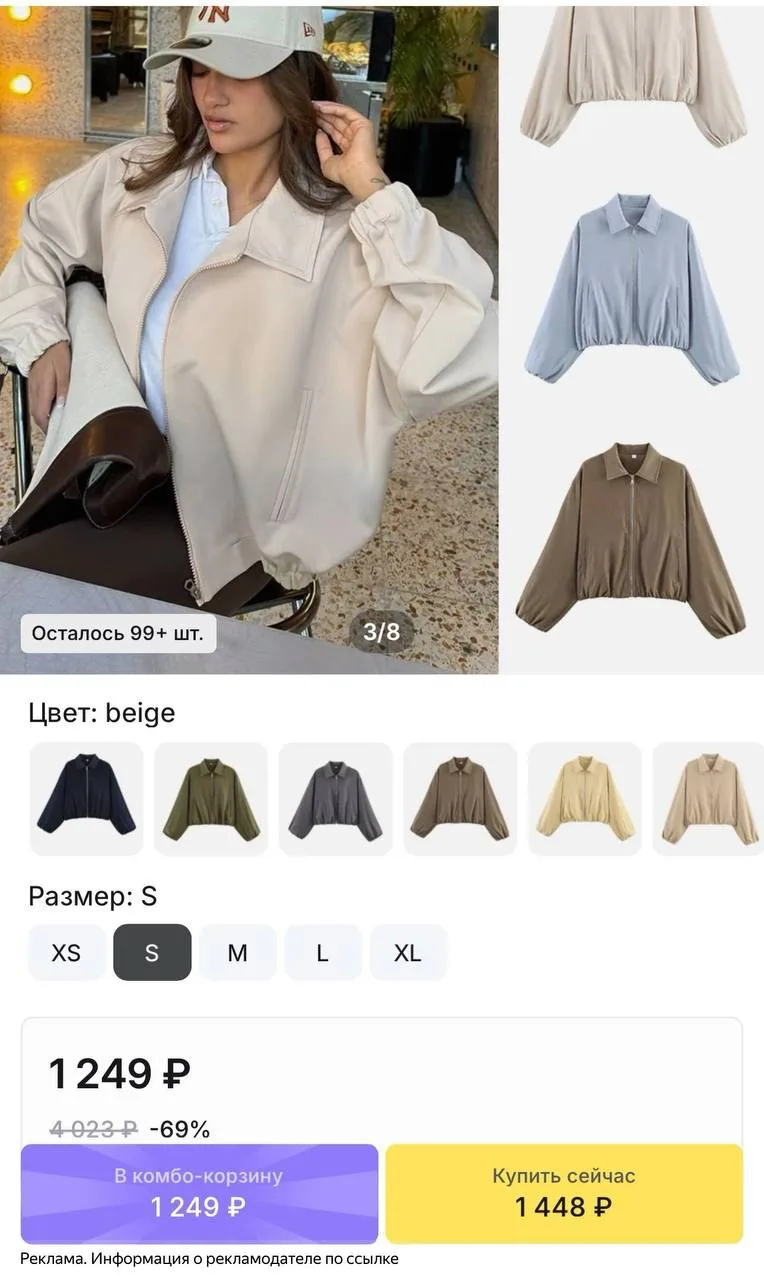The image size is (764, 1280).
Task: Select size XS
Action: [x=66, y=952]
